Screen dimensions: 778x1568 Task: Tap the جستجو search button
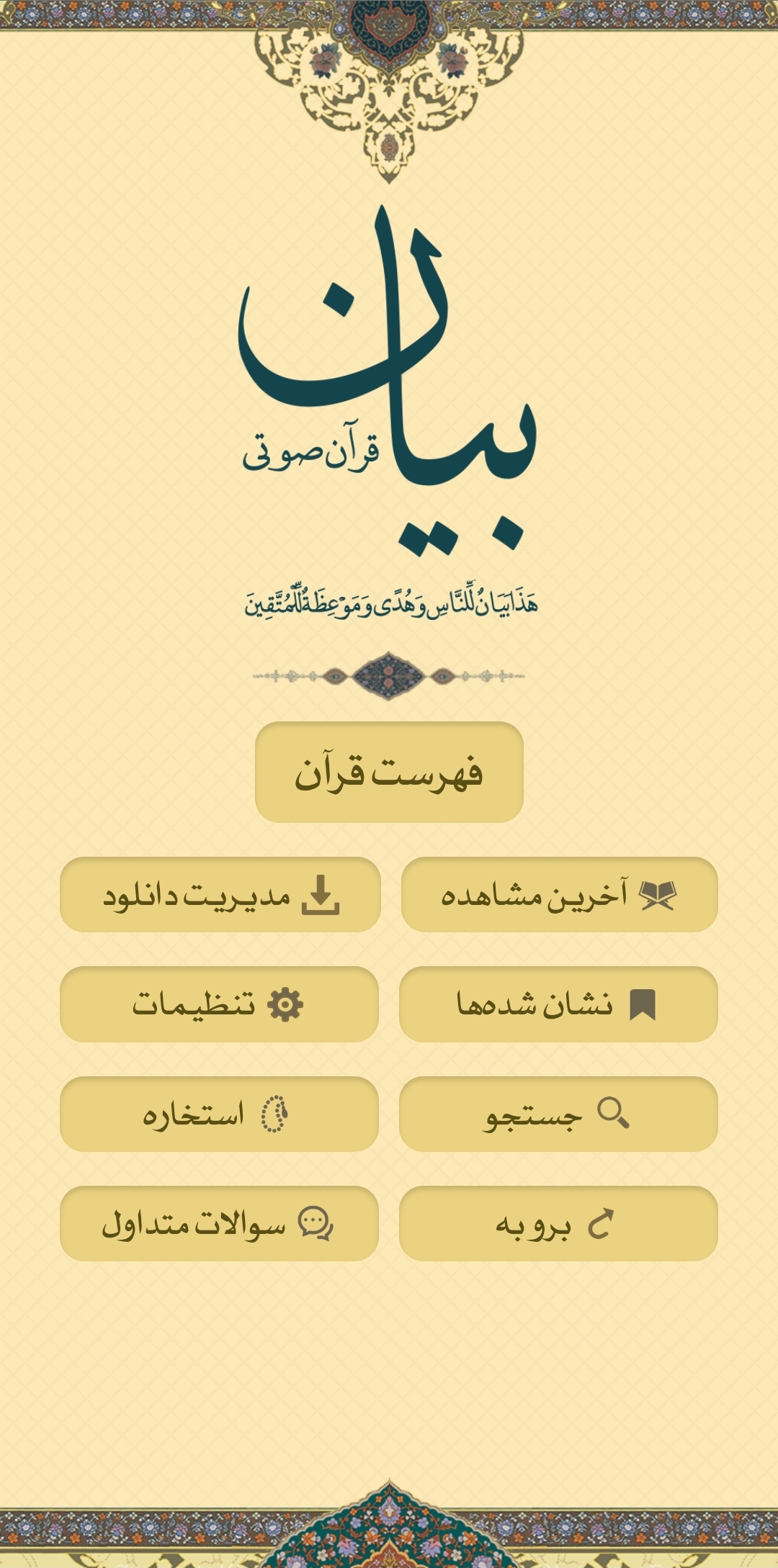pos(558,1114)
